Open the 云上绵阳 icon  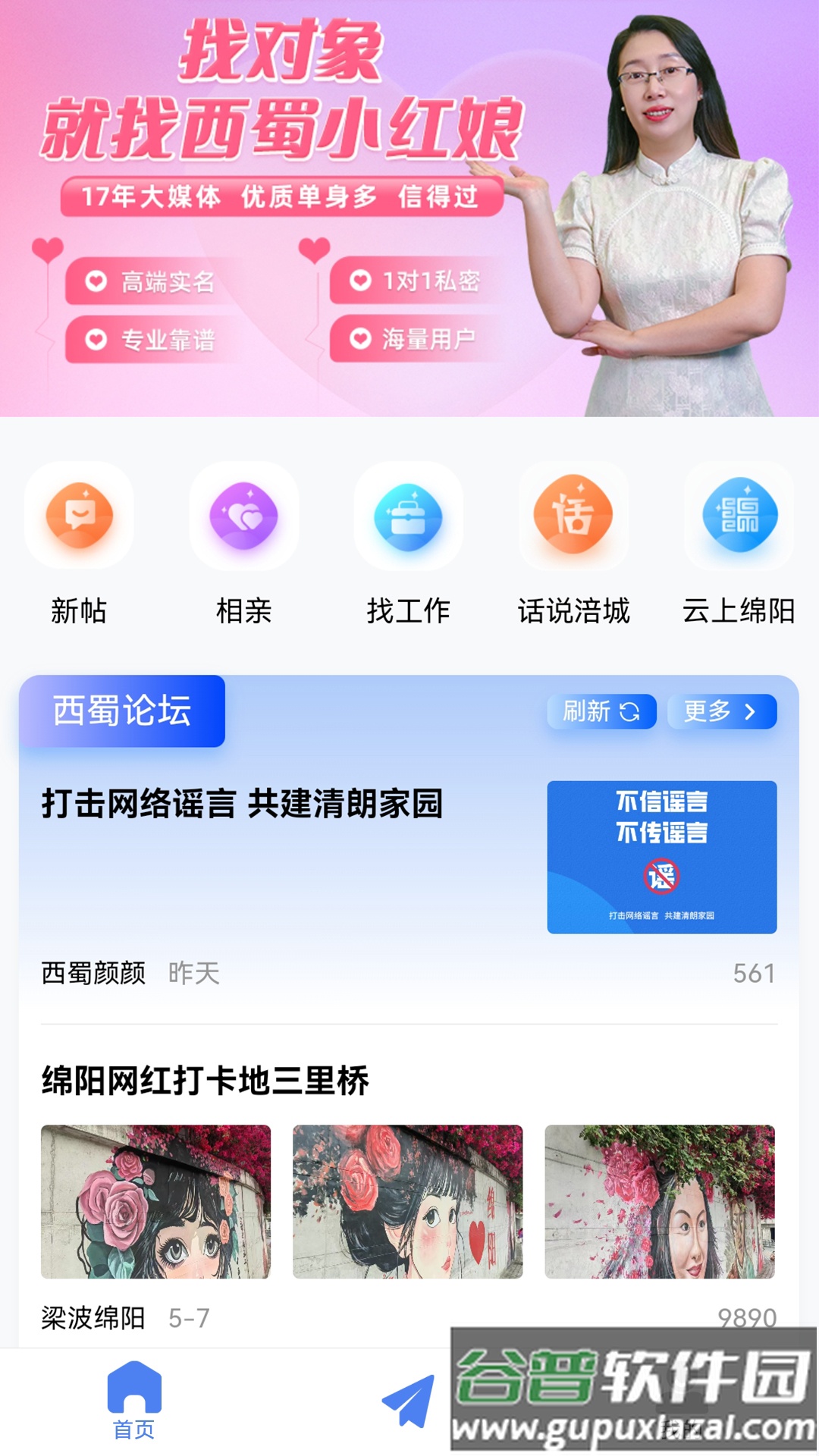(739, 516)
